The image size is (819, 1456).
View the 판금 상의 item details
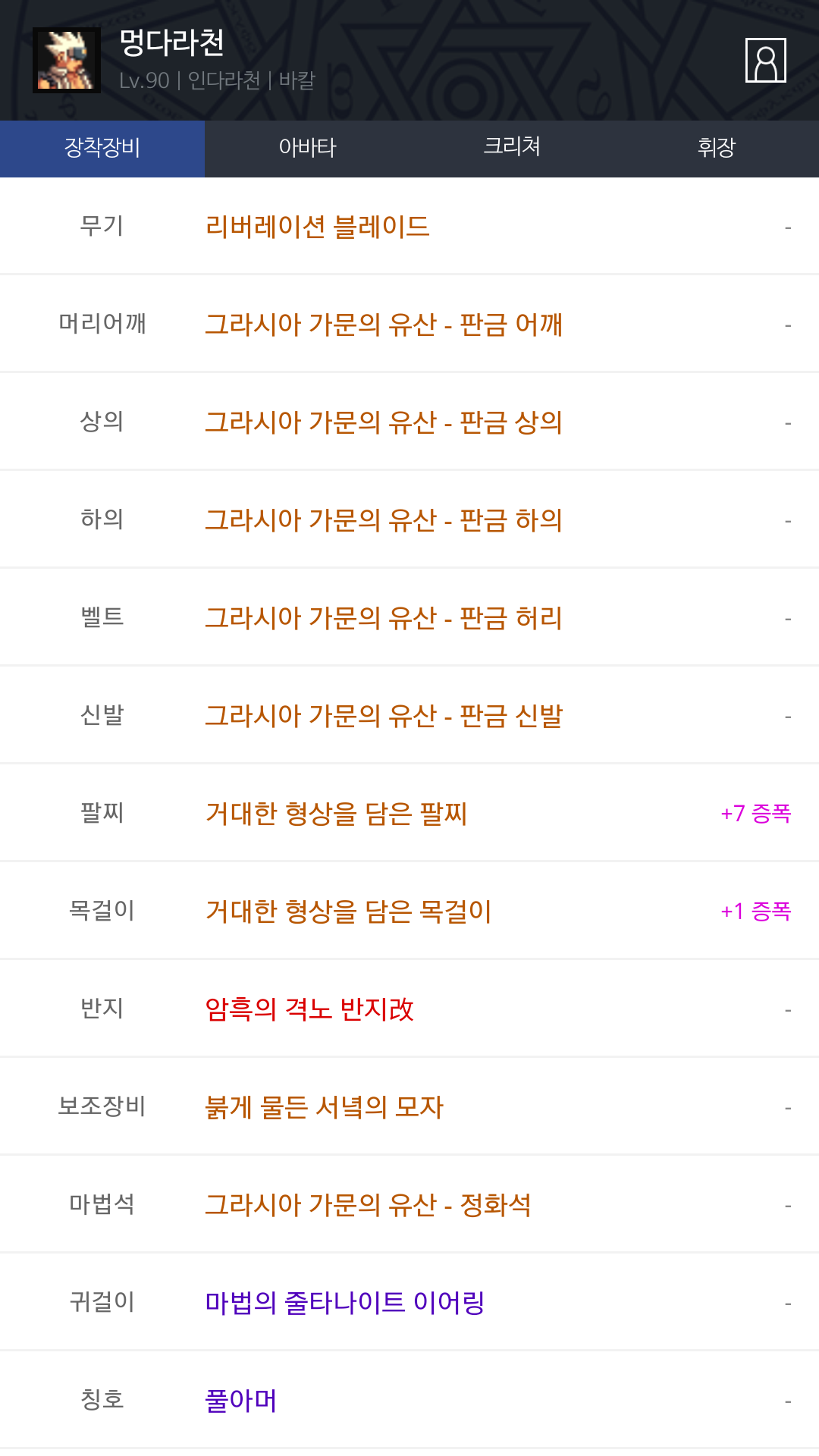click(384, 422)
